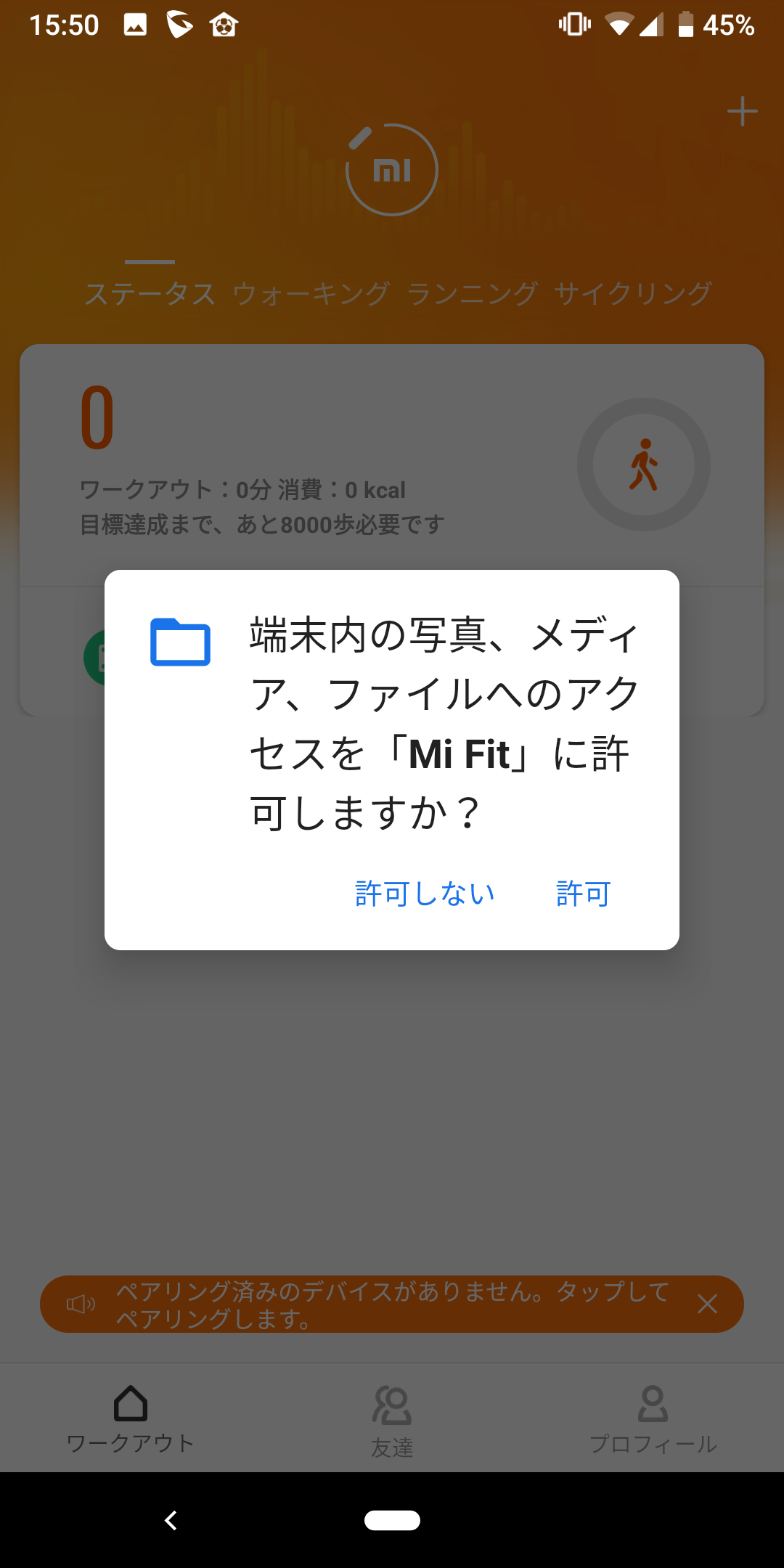Choose 許可しない to deny file access

tap(425, 894)
